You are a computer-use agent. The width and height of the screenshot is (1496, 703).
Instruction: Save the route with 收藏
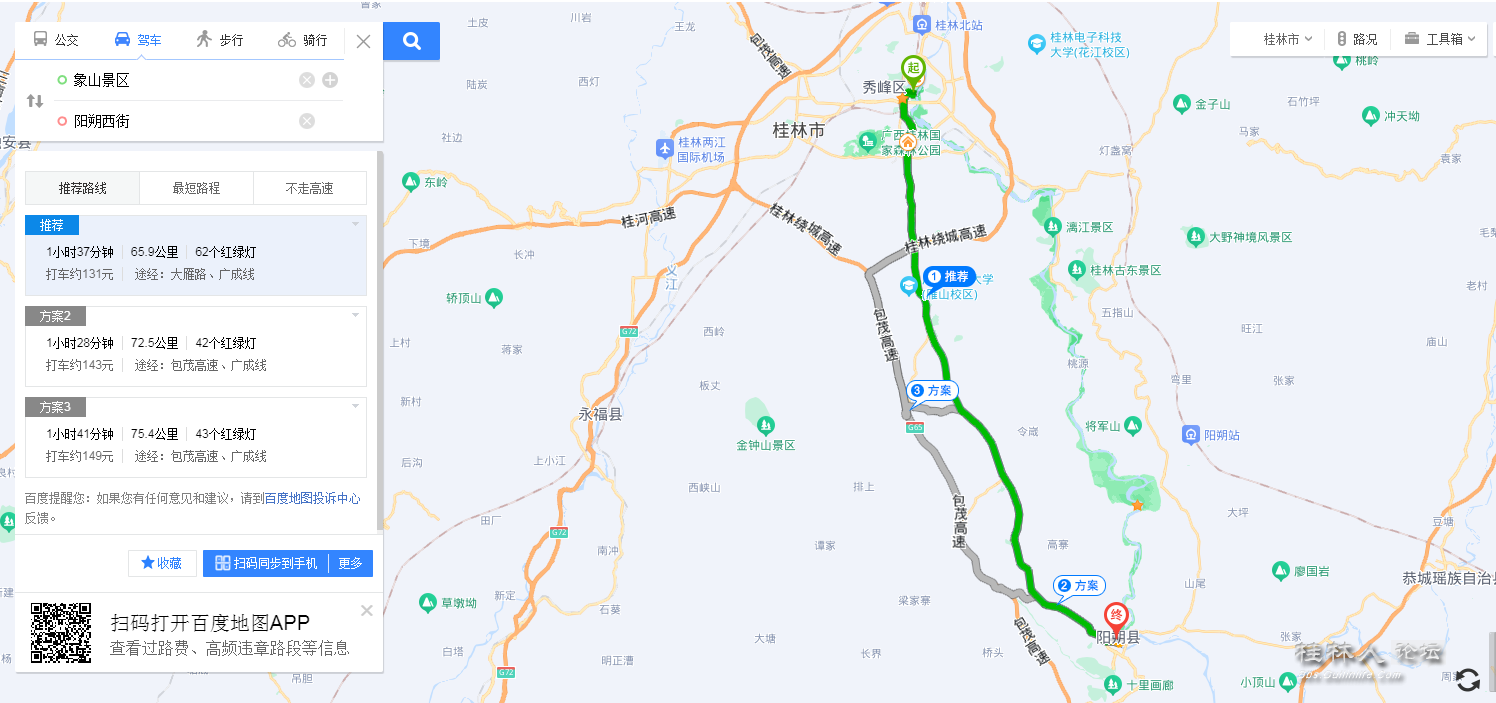coord(162,563)
